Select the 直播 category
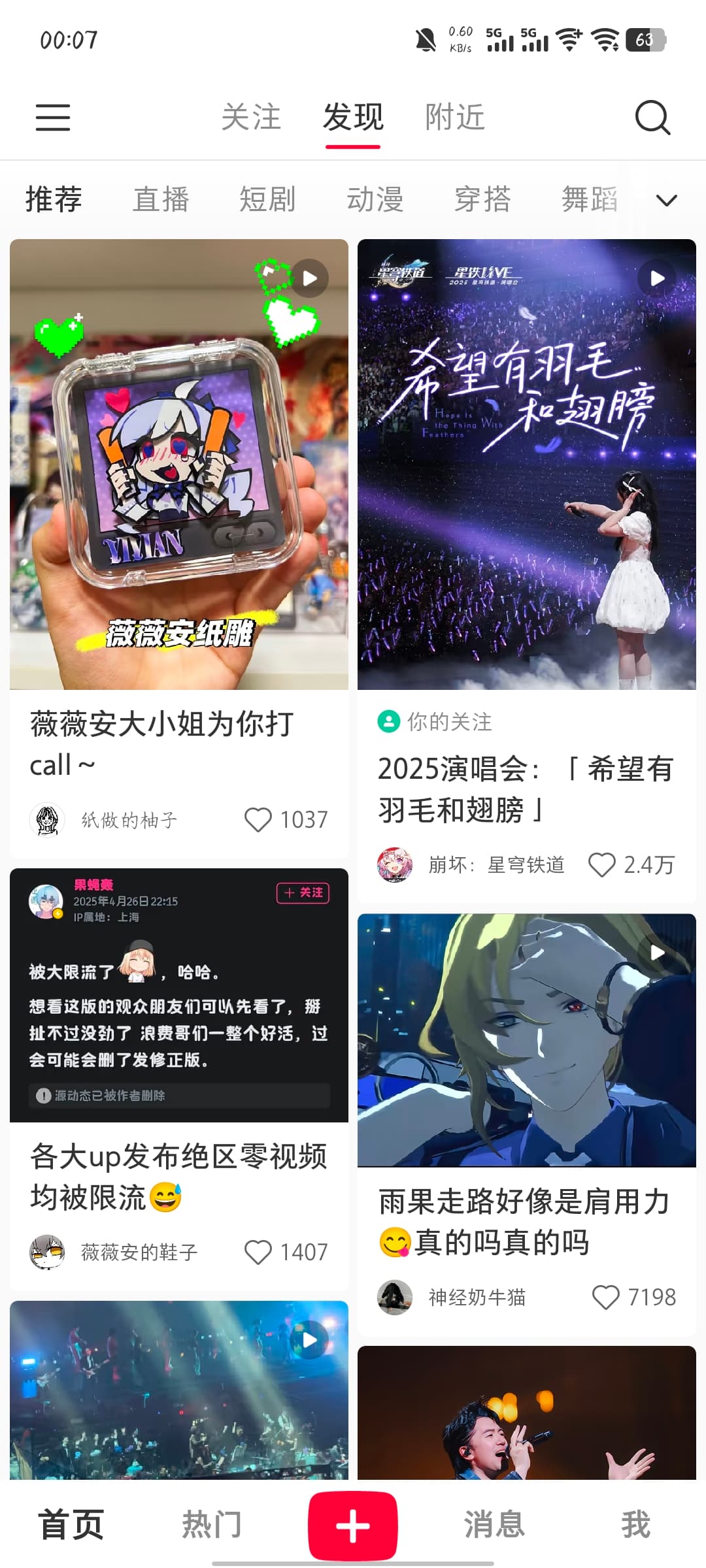Screen dimensions: 706x1568 coord(161,199)
